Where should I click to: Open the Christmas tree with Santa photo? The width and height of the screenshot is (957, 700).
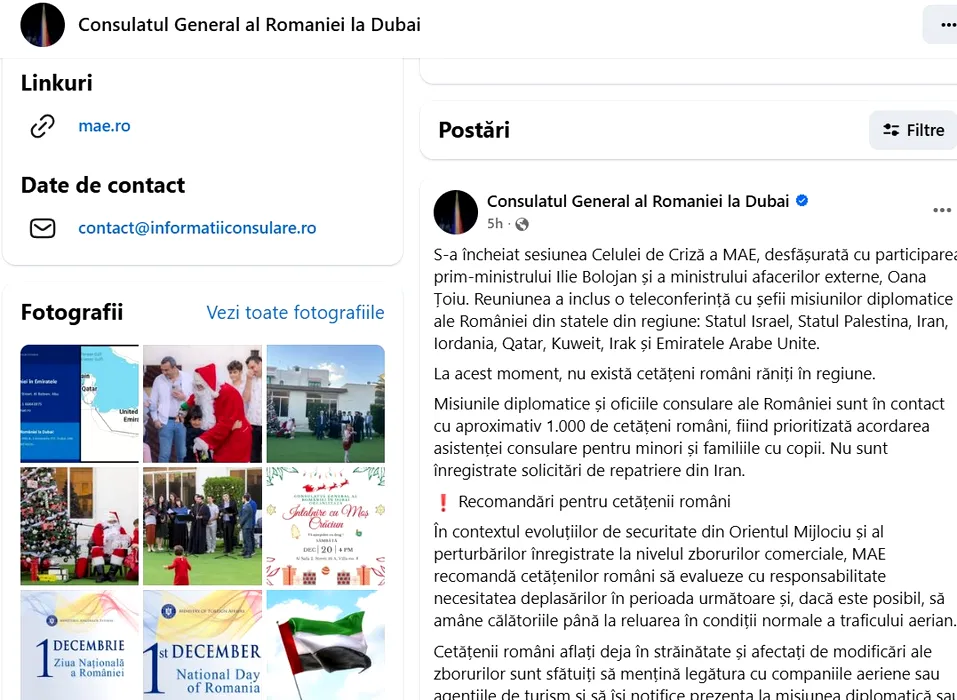[79, 526]
